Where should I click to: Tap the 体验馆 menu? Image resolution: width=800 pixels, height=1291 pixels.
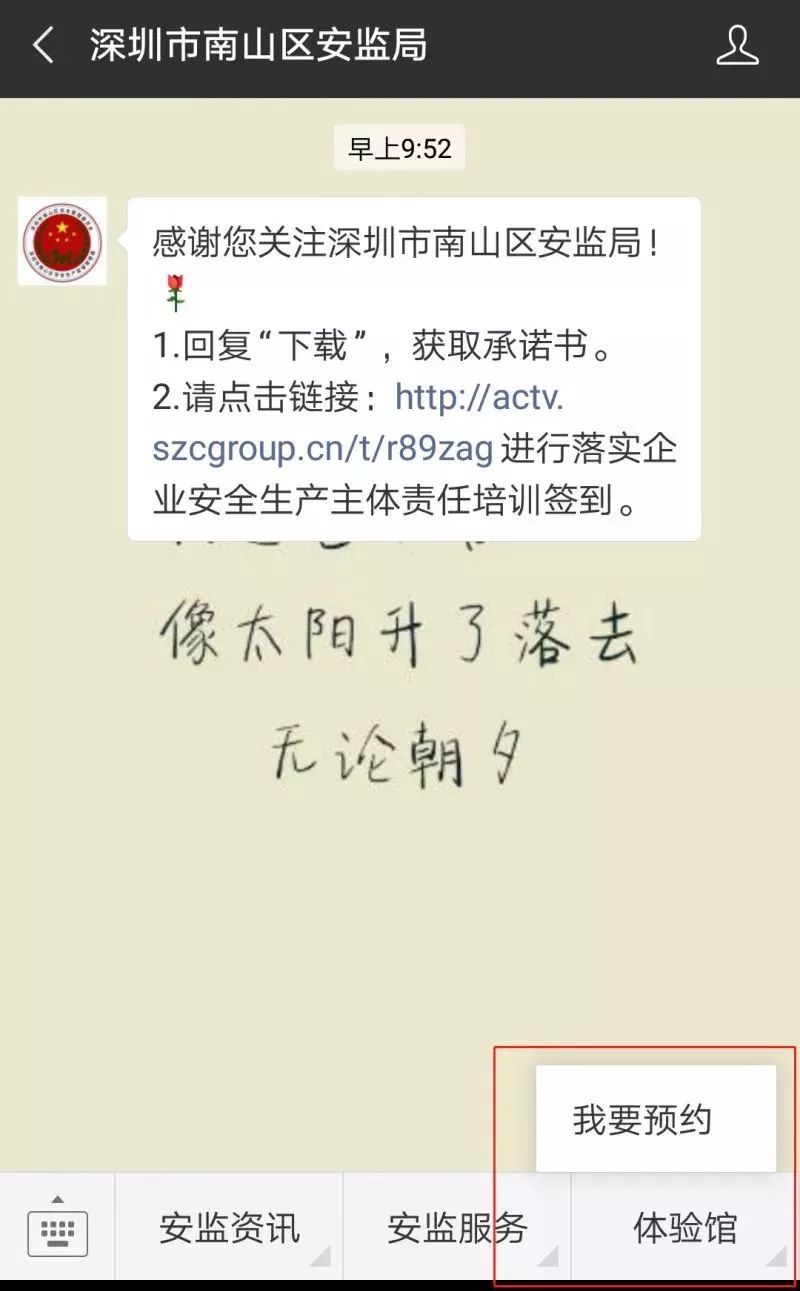tap(685, 1228)
